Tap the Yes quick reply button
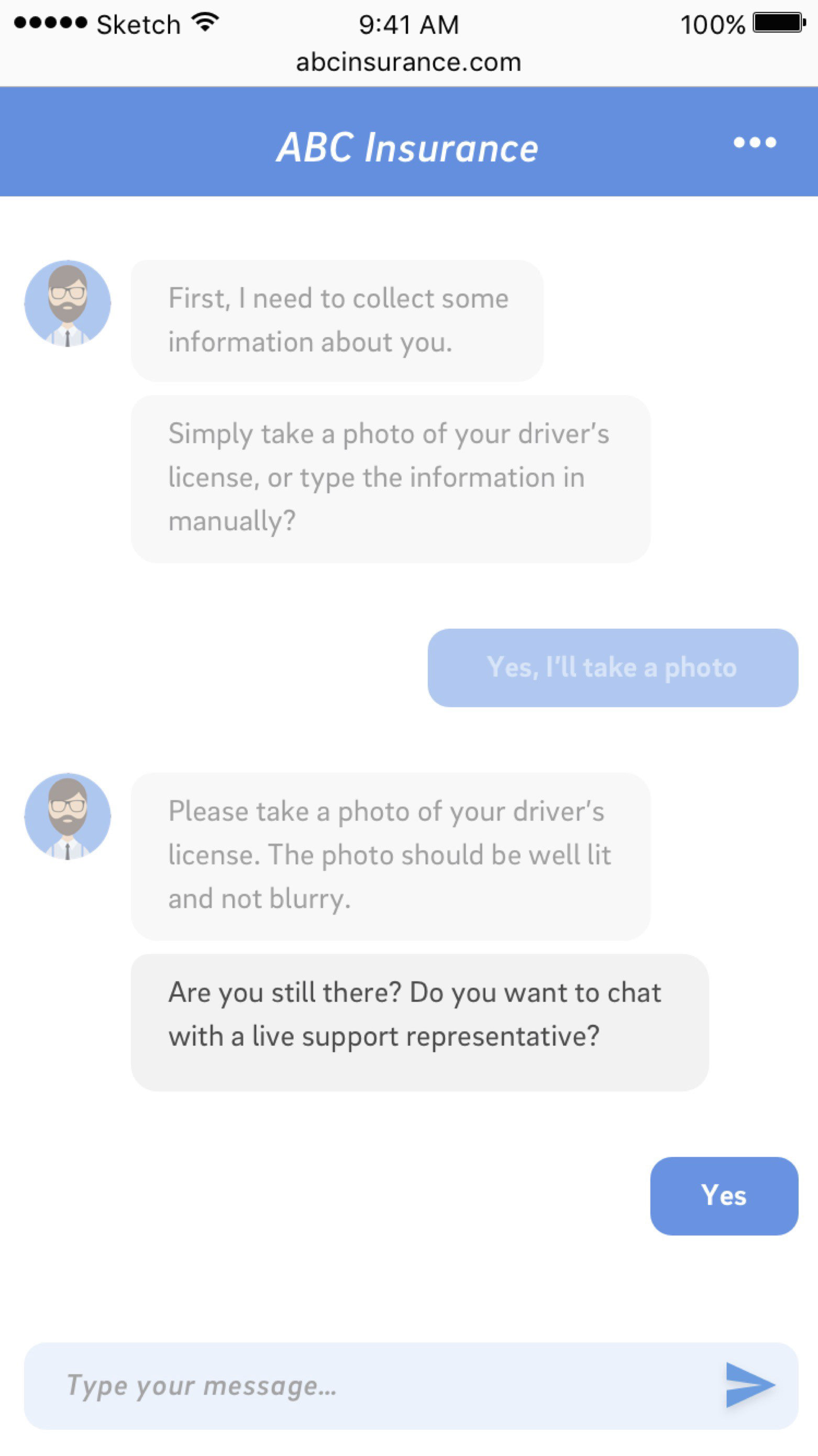 click(724, 1196)
